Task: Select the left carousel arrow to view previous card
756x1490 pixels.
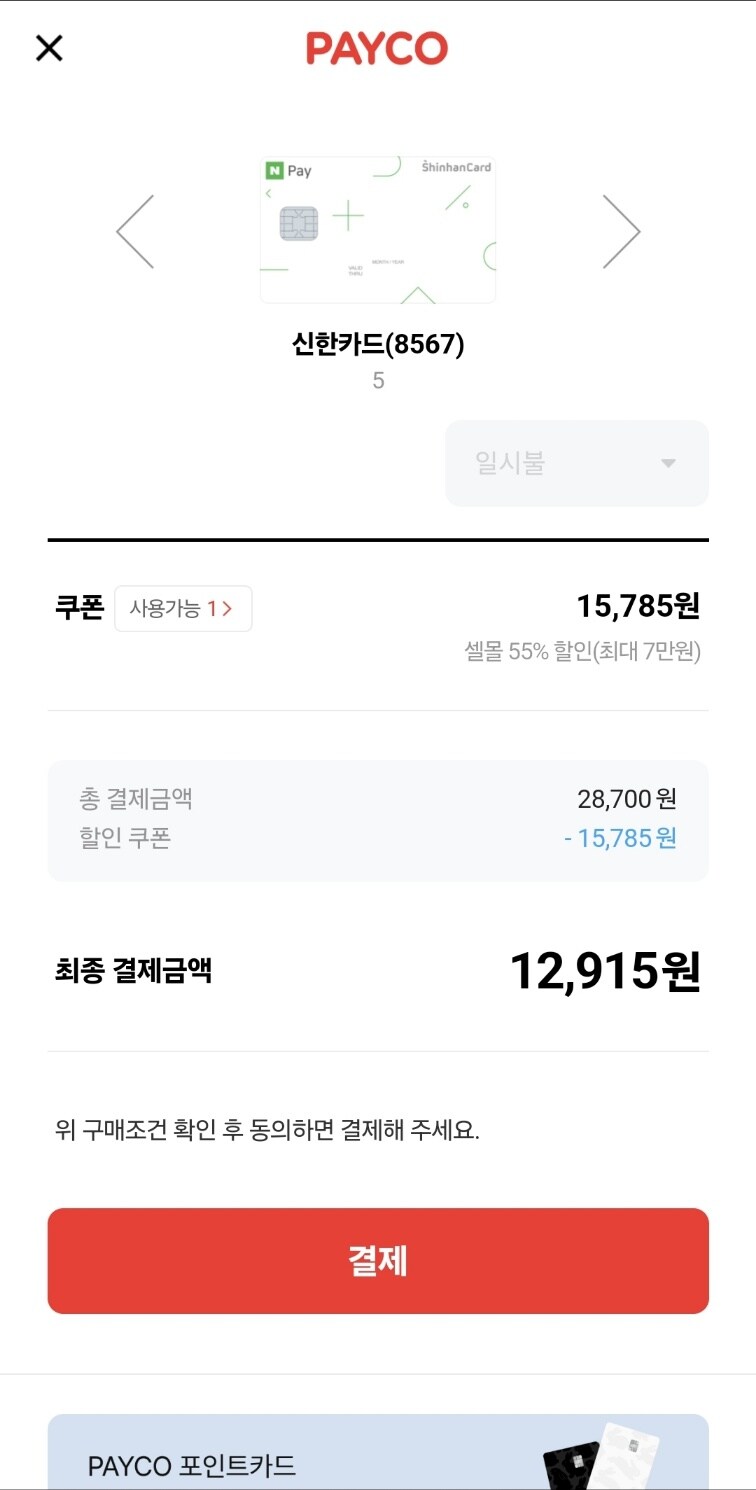Action: pos(133,230)
